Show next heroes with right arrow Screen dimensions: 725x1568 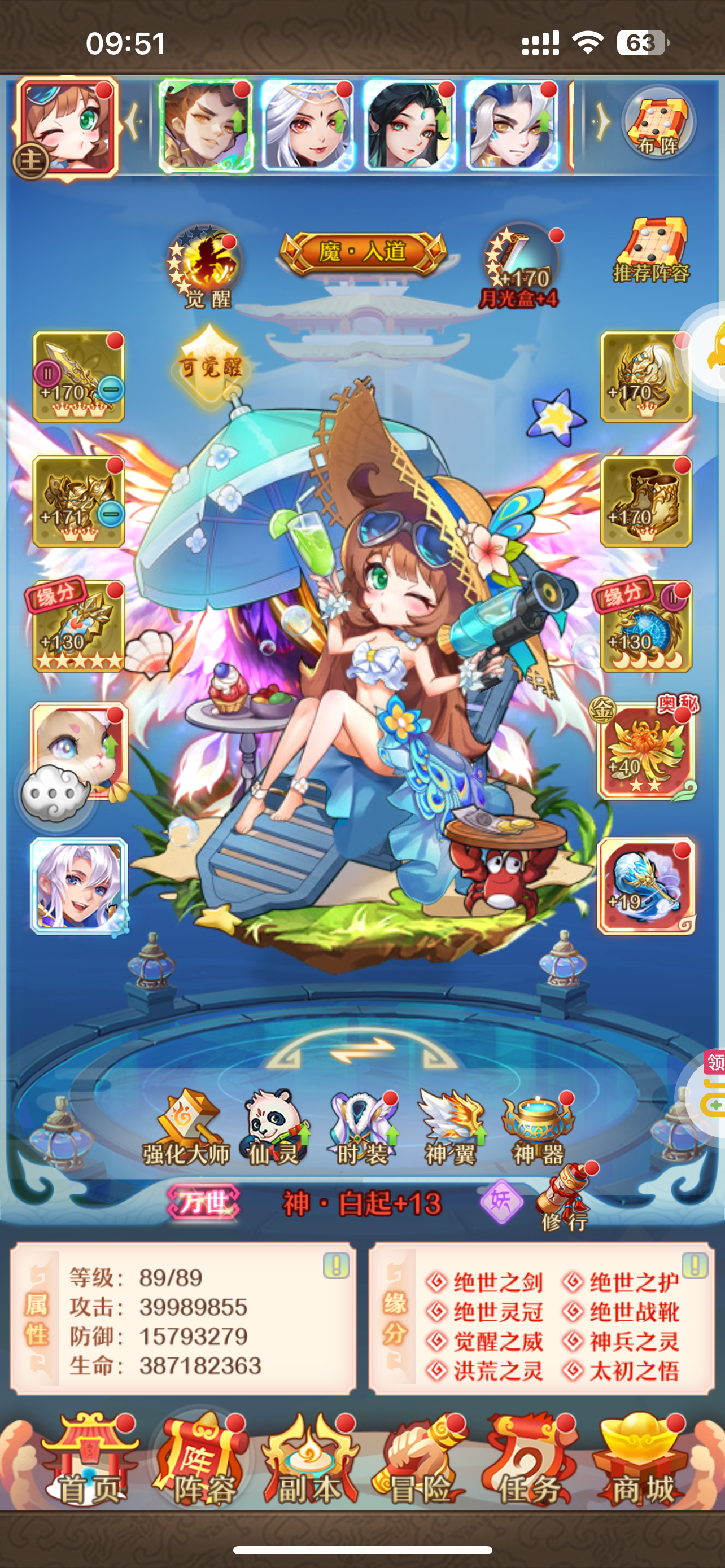pos(601,122)
